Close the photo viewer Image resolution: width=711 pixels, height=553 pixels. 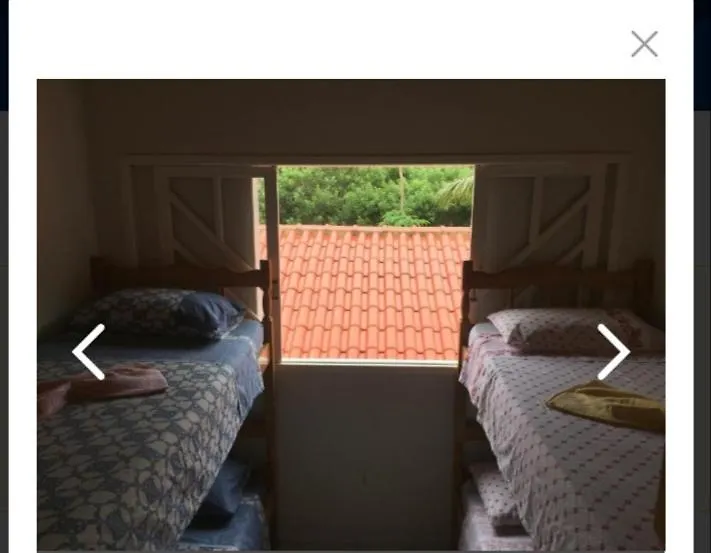coord(644,44)
